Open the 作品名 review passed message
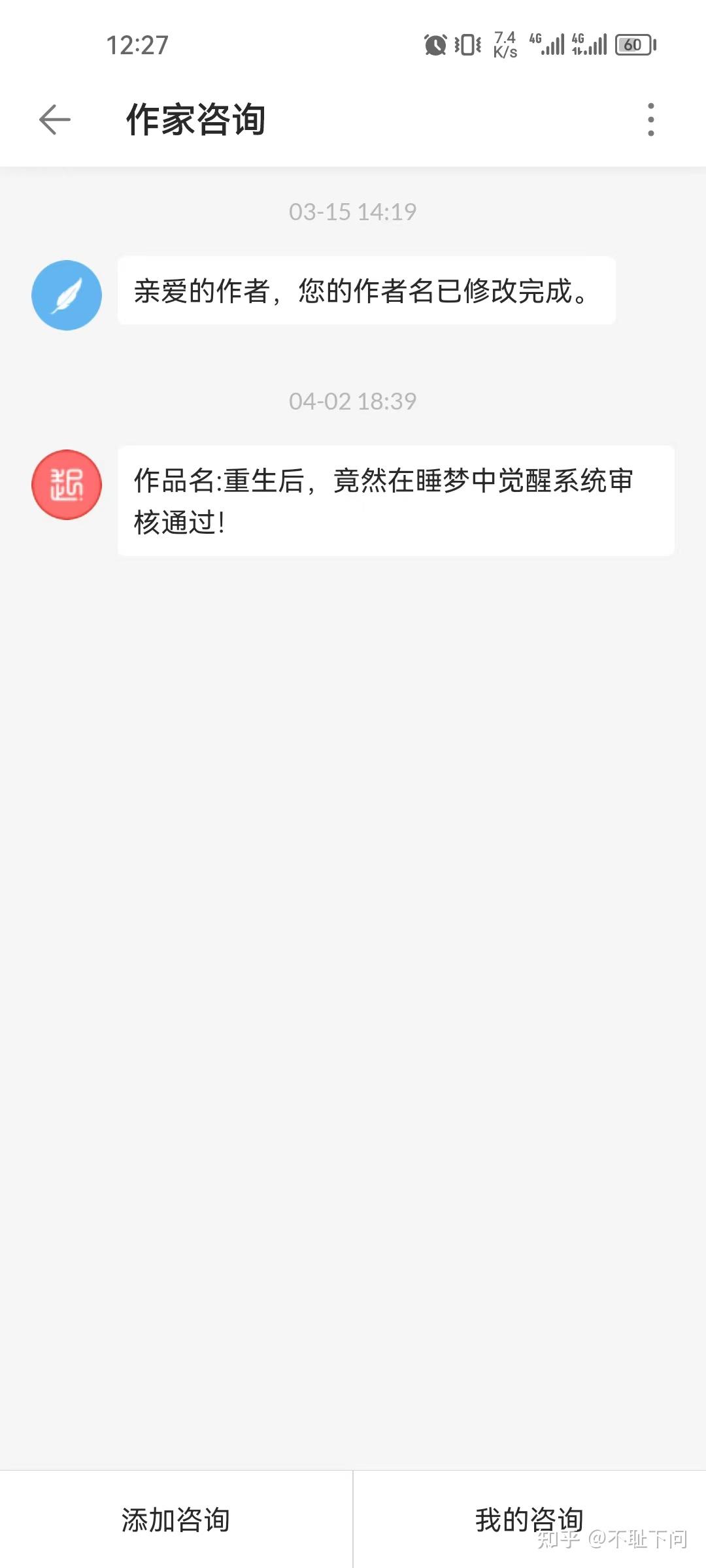This screenshot has width=706, height=1568. [395, 501]
